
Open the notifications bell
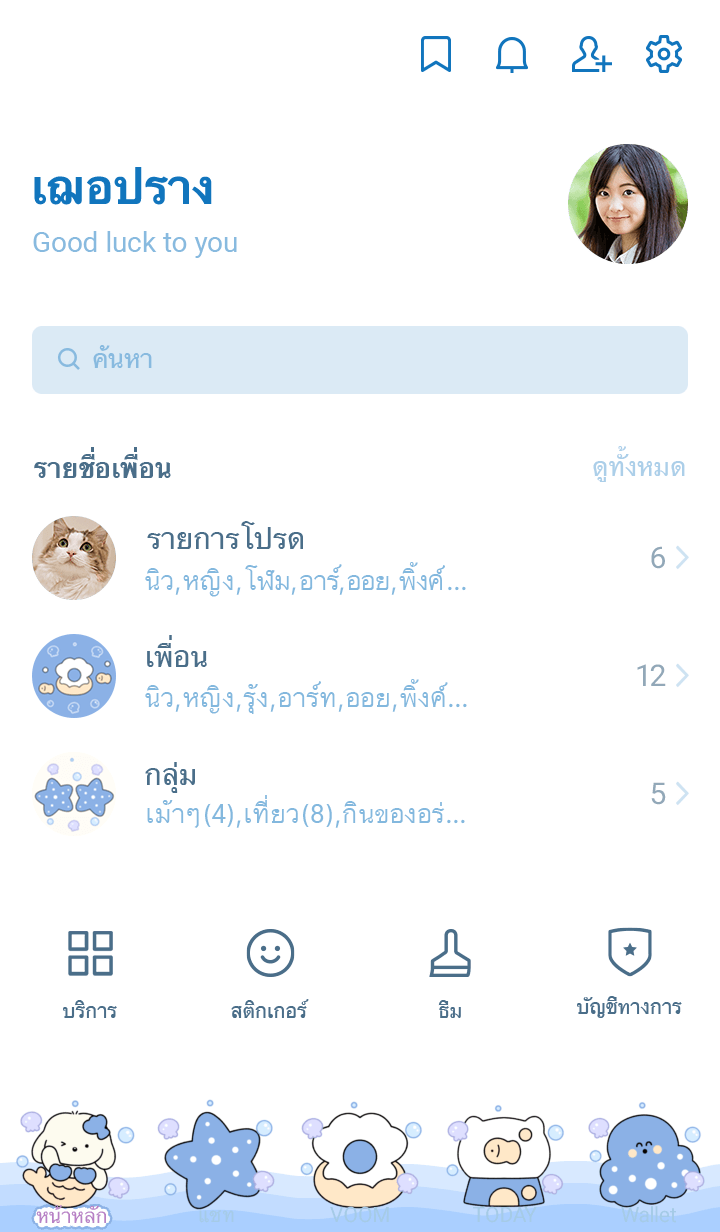pyautogui.click(x=512, y=55)
